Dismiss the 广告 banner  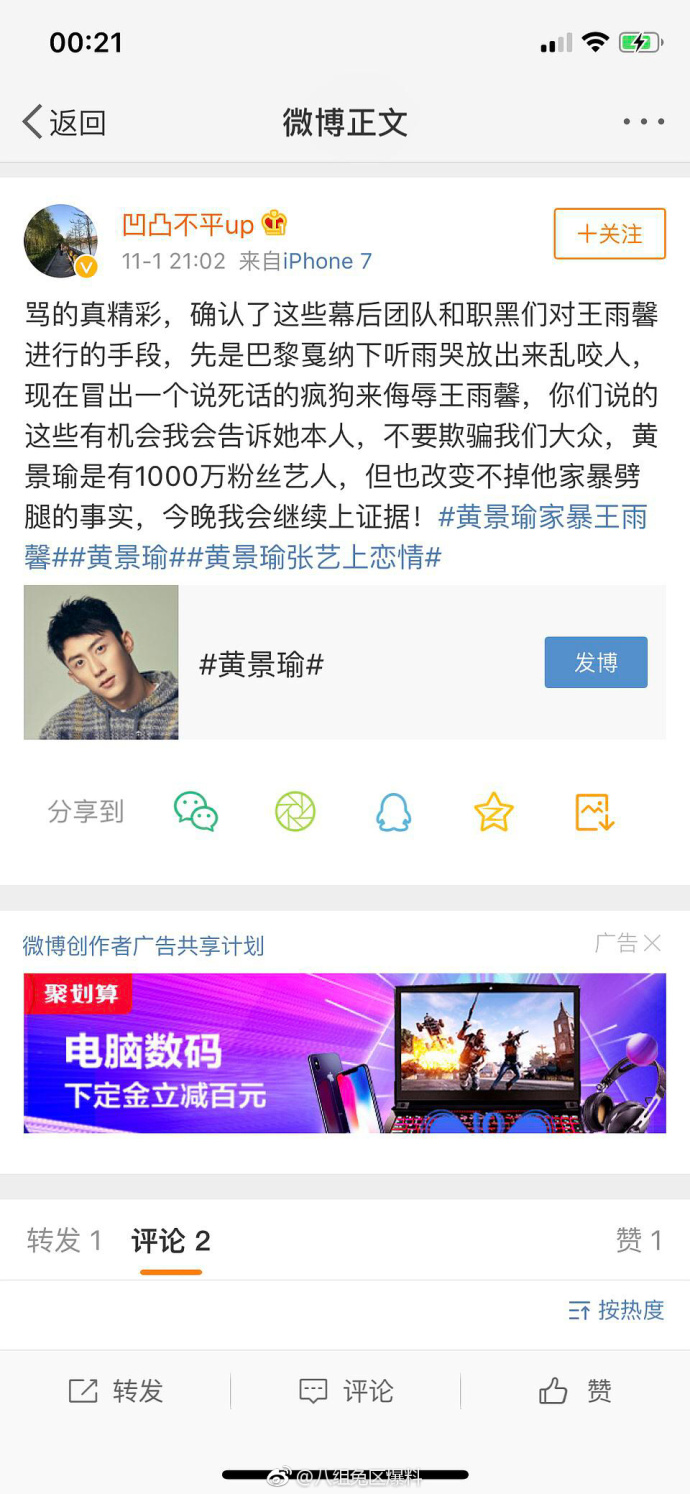pos(652,943)
